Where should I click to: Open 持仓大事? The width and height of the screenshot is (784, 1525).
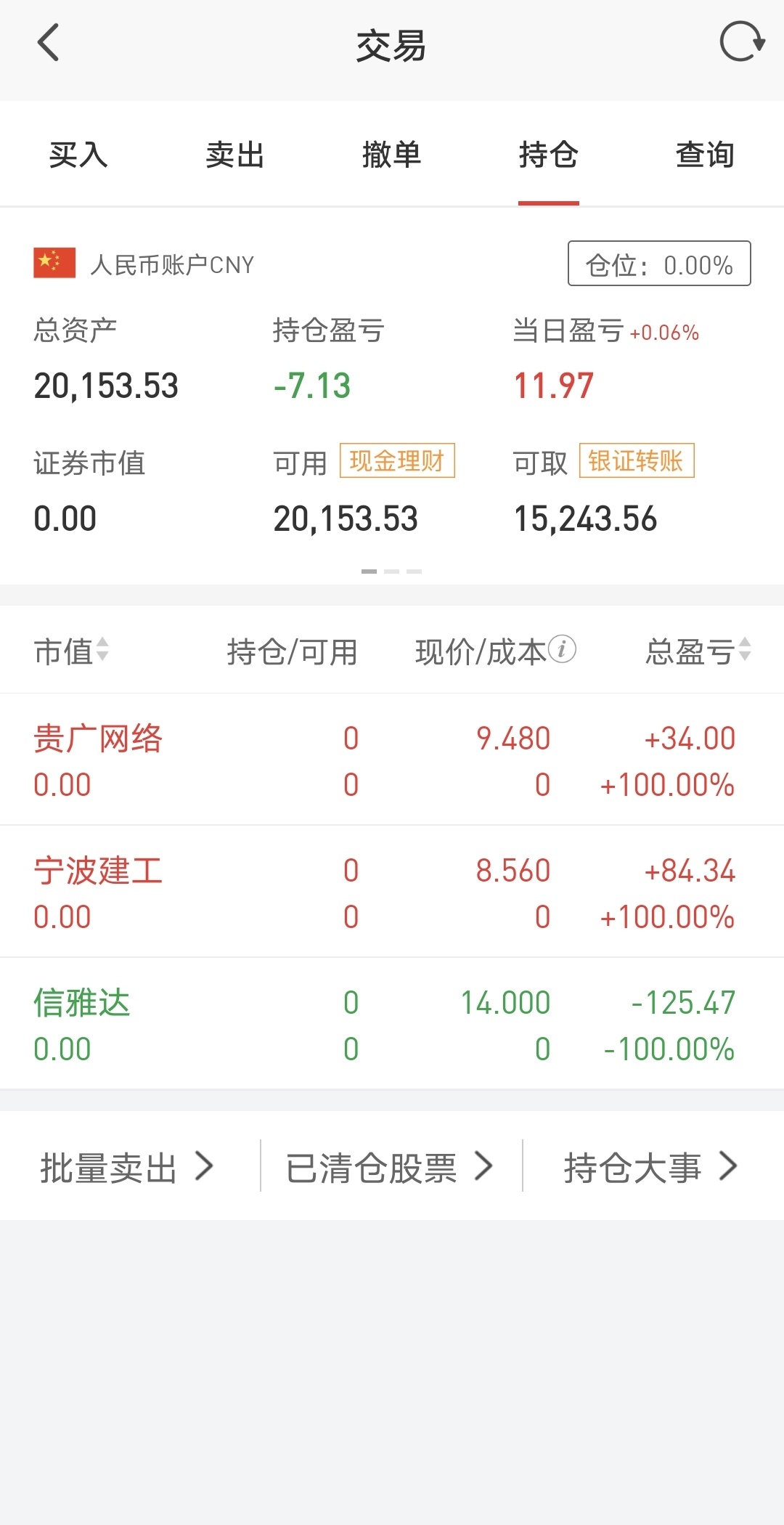pos(651,1167)
